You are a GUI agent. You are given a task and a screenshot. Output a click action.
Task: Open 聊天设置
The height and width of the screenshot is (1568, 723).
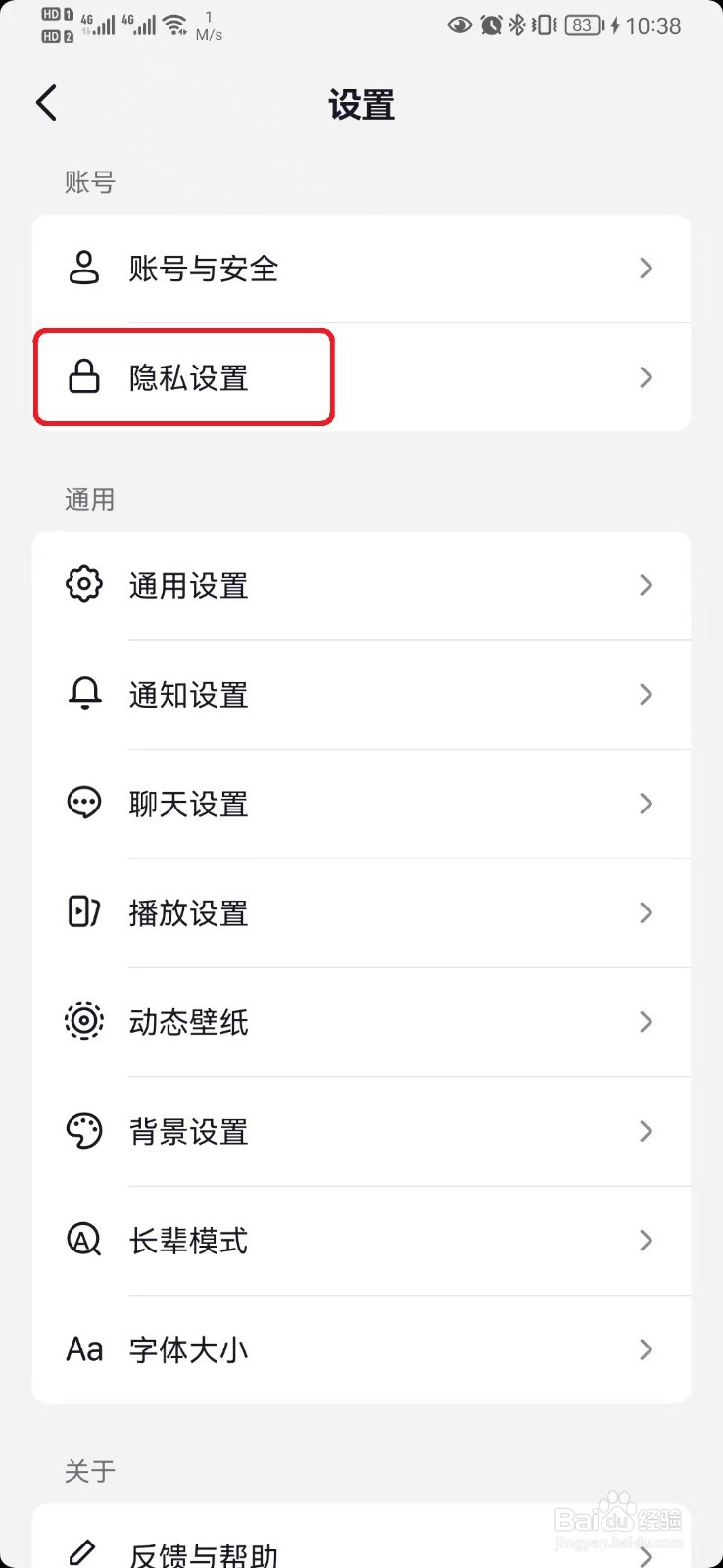tap(361, 805)
